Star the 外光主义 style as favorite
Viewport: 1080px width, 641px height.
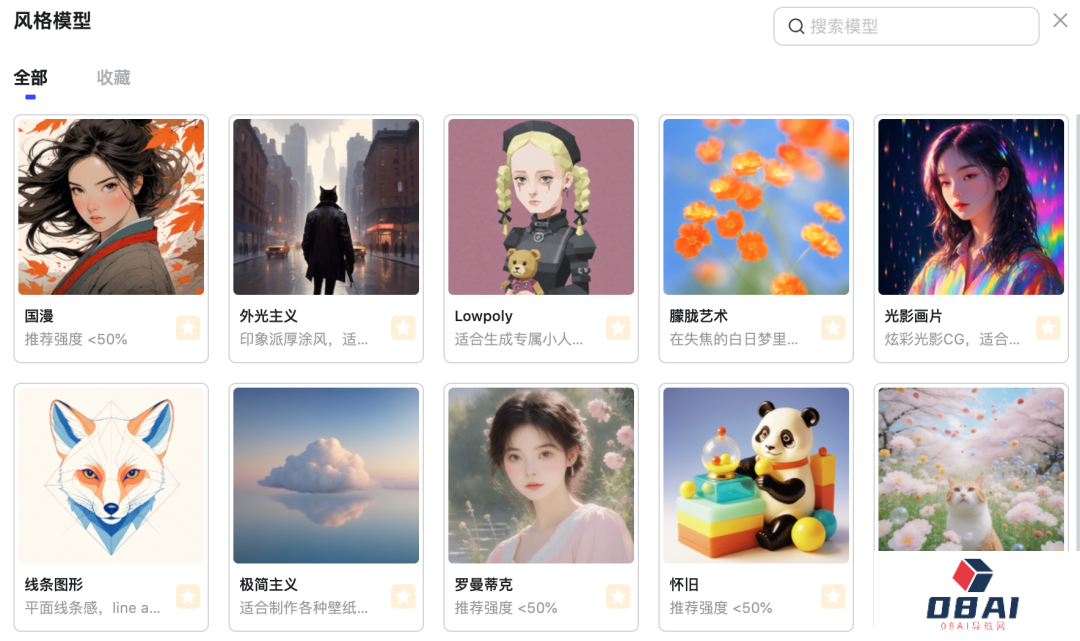point(403,328)
